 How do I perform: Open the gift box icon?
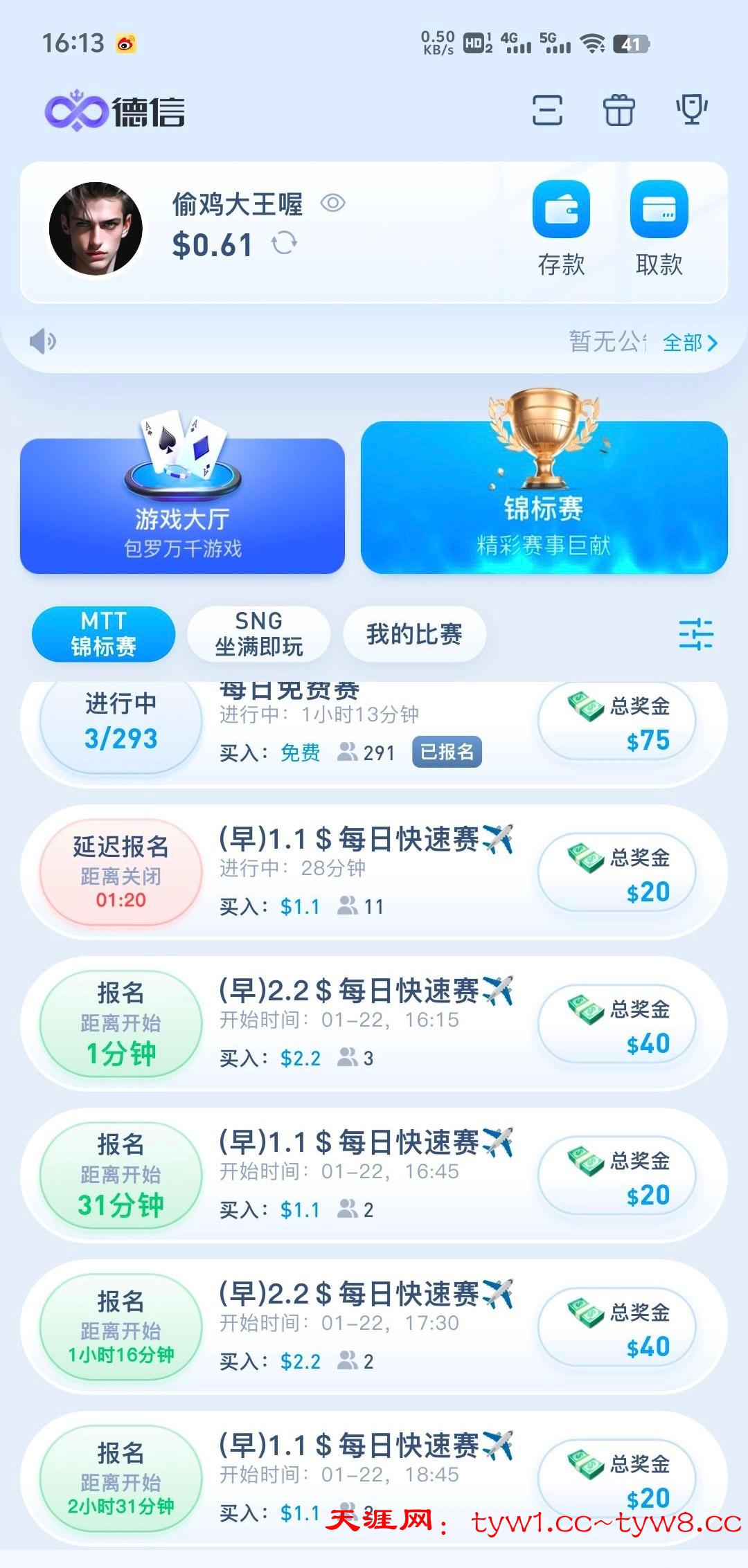(x=618, y=110)
